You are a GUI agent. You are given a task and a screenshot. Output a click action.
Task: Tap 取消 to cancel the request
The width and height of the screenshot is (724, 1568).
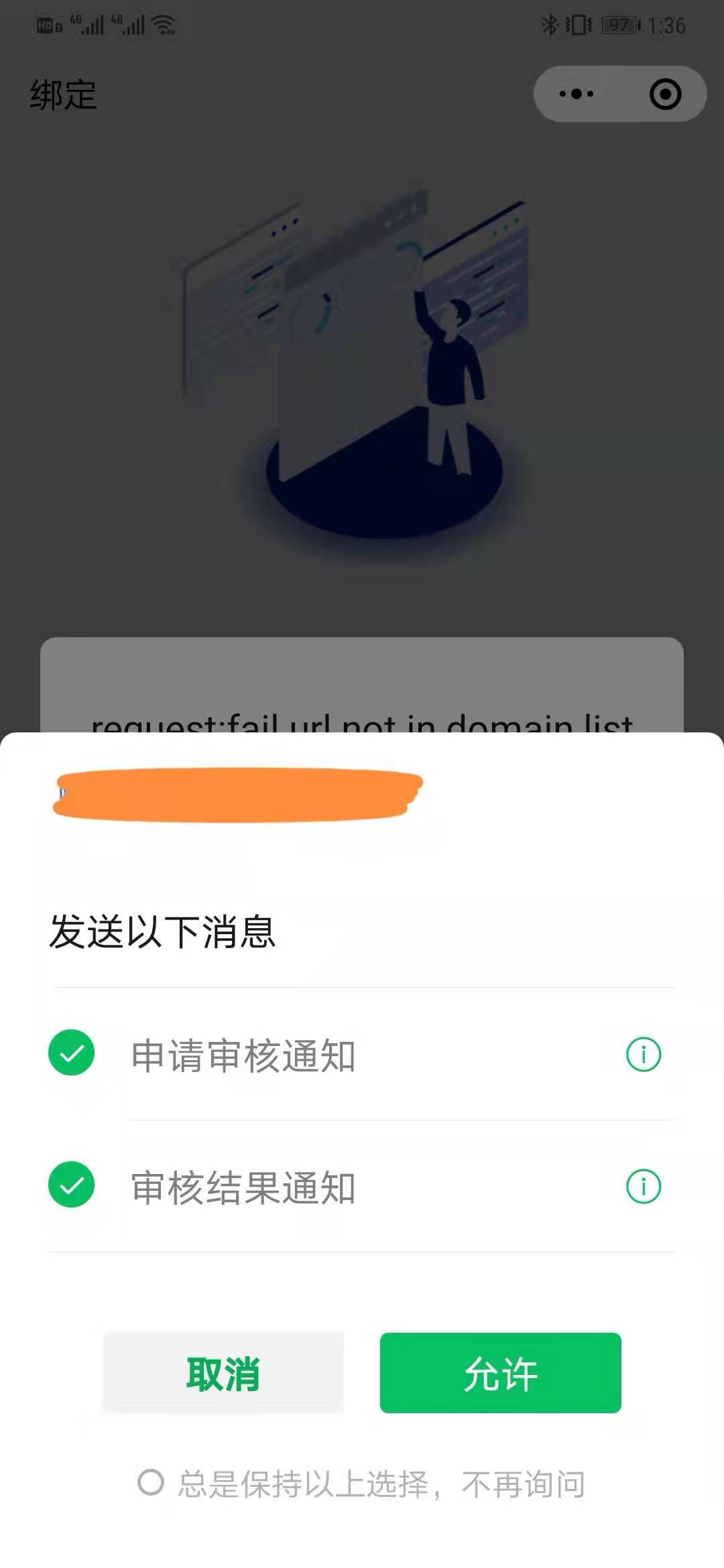pos(223,1372)
